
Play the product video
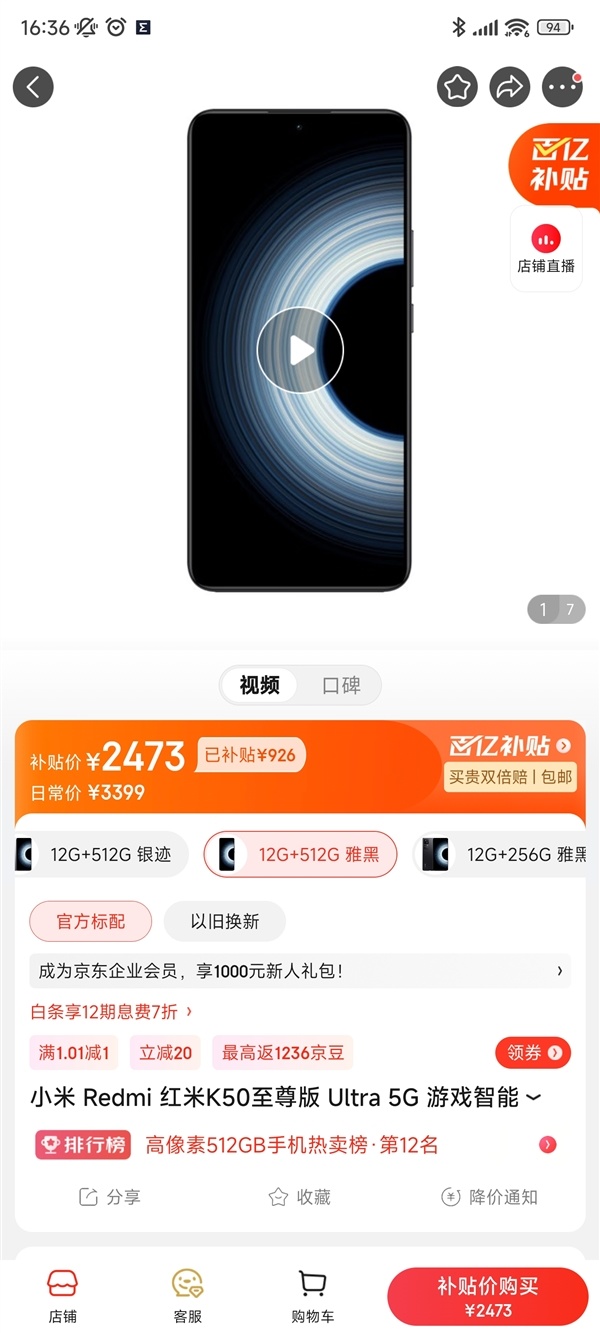coord(300,350)
